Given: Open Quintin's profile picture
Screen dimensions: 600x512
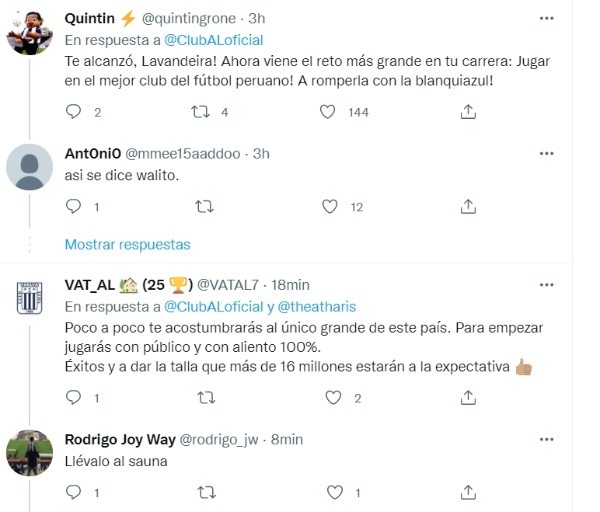Looking at the screenshot, I should click(30, 35).
